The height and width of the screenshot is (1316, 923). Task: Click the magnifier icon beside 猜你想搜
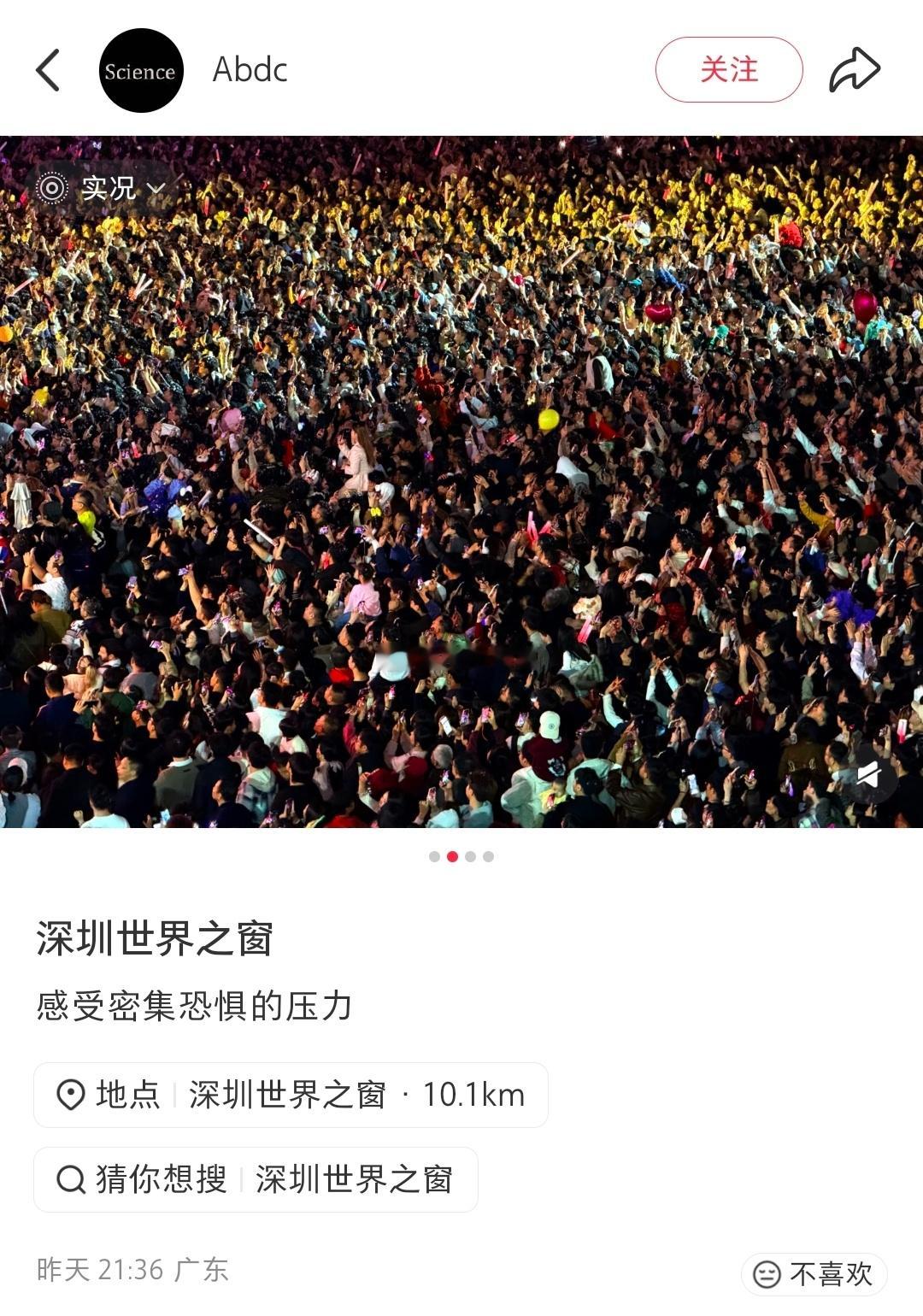coord(71,1178)
